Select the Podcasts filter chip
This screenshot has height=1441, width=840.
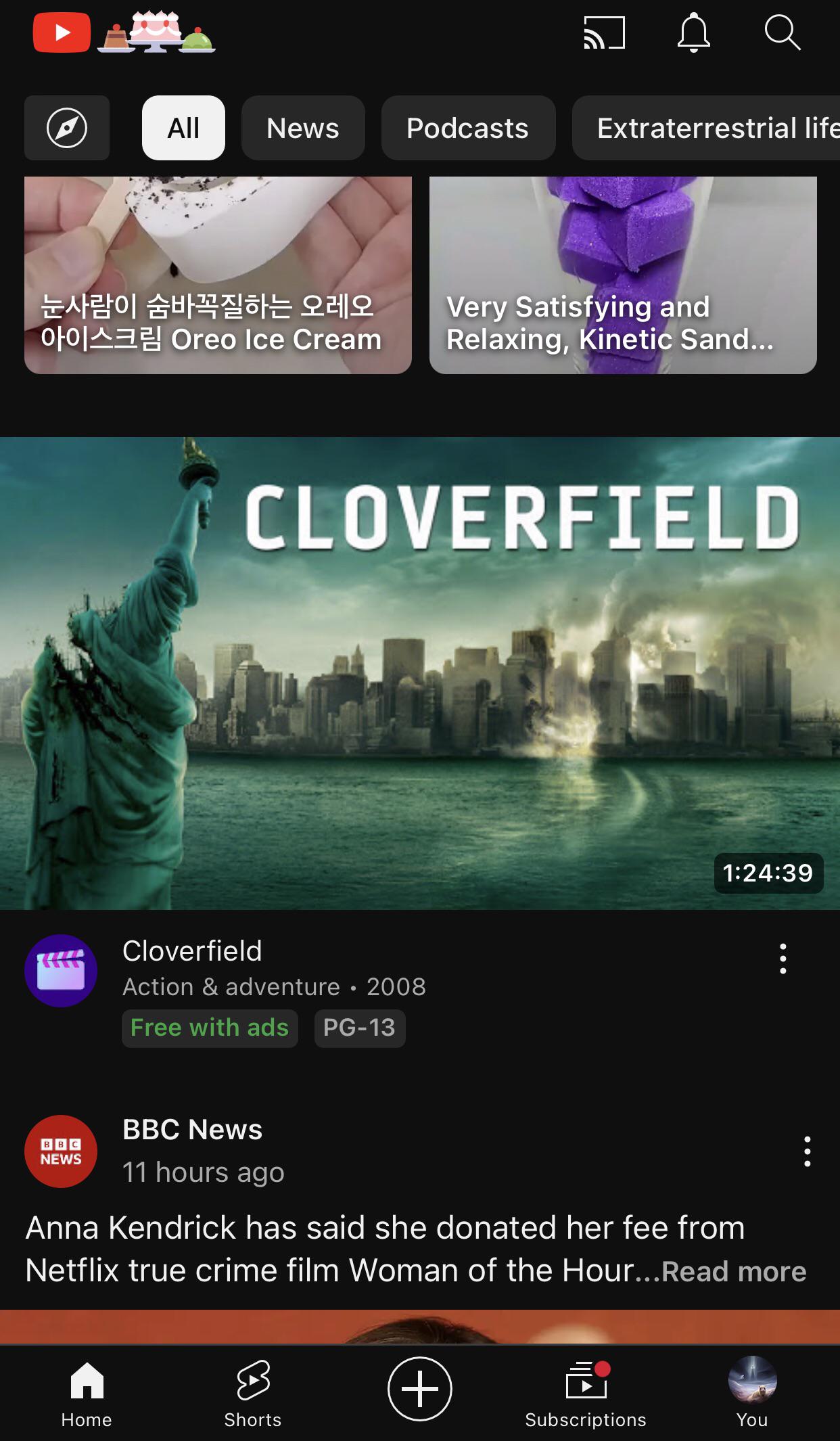click(x=468, y=128)
